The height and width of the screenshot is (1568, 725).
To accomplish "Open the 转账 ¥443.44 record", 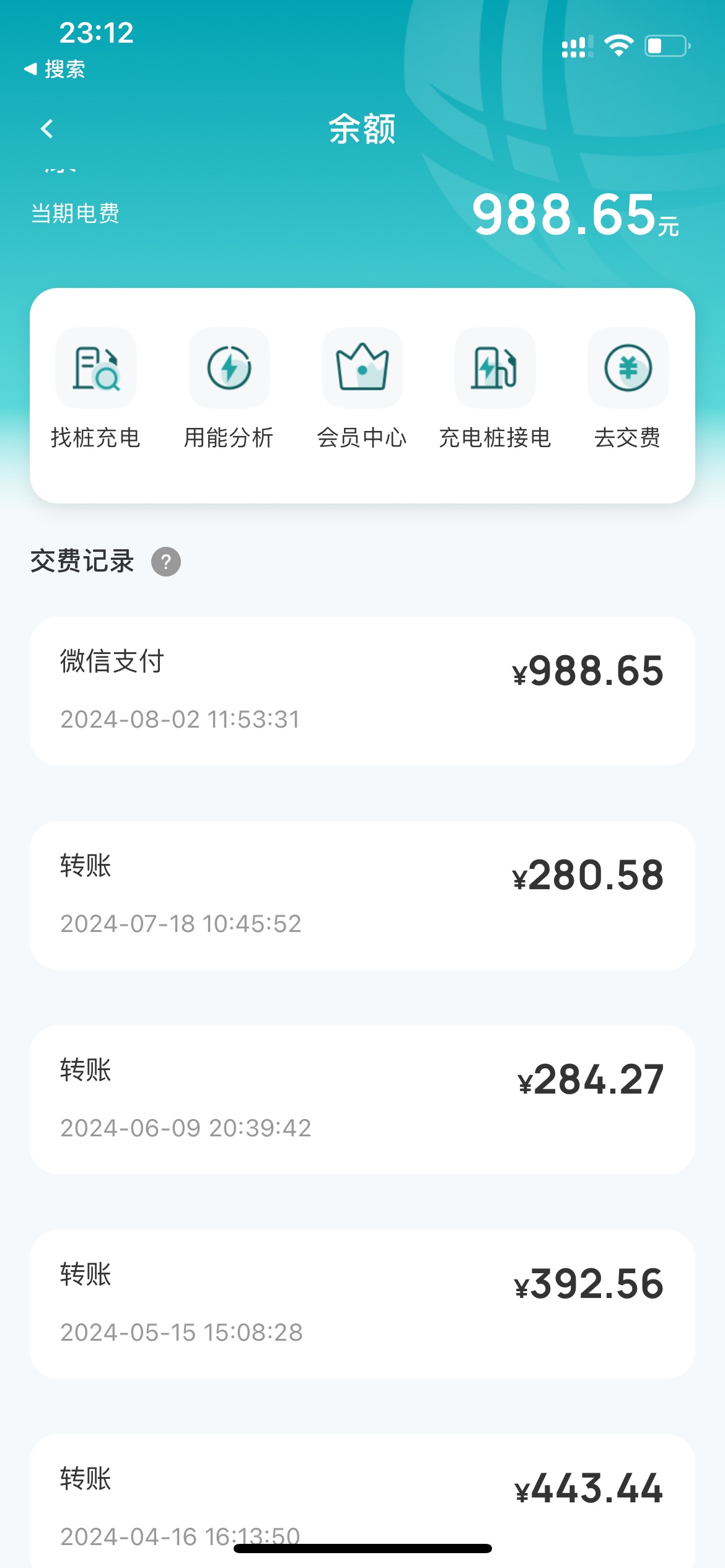I will 362,1501.
